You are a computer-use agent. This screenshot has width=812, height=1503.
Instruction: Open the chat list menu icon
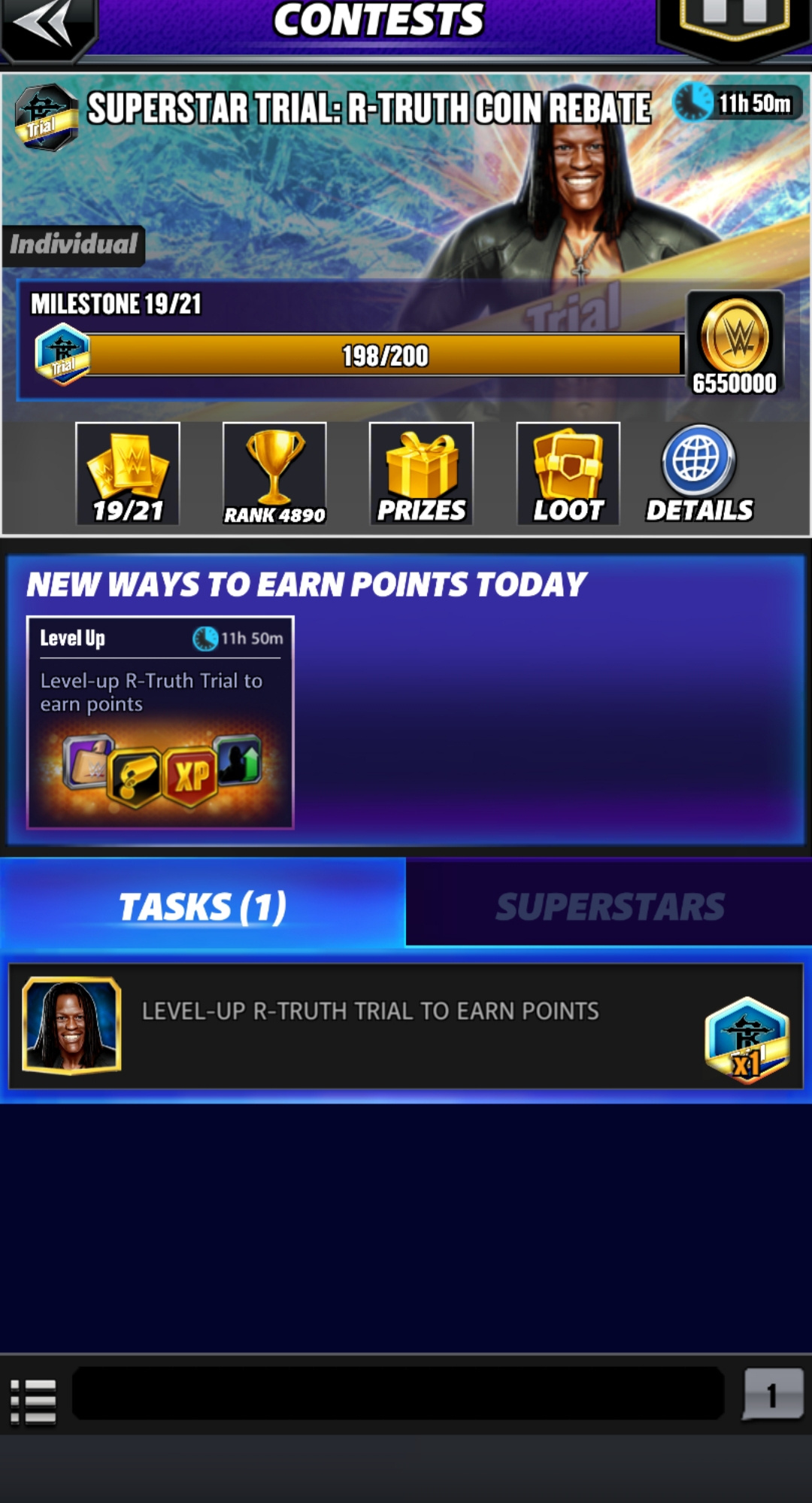tap(34, 1401)
